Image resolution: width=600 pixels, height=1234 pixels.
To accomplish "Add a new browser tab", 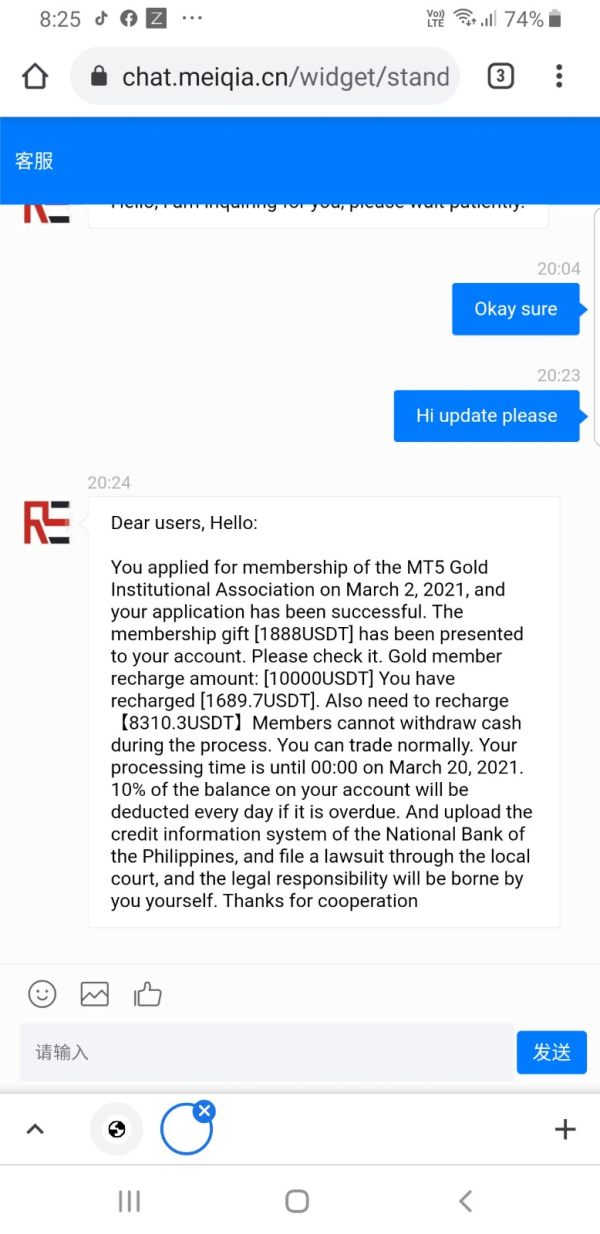I will [565, 1130].
